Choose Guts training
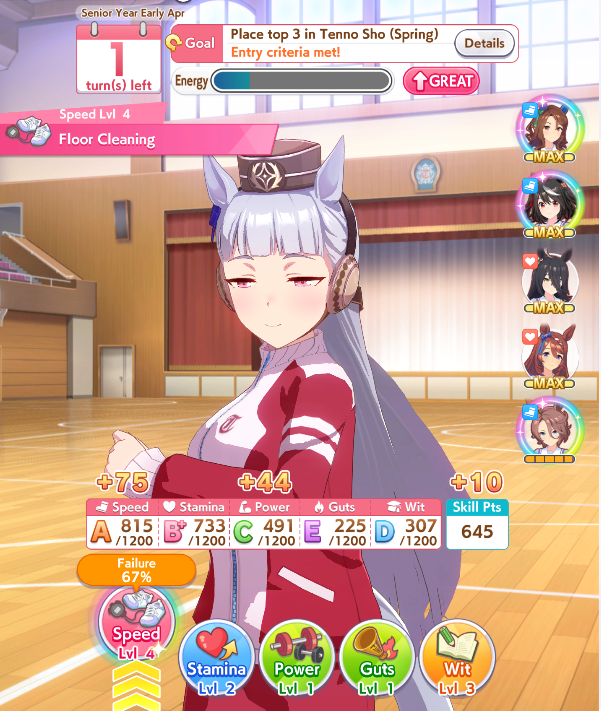The height and width of the screenshot is (711, 601). (x=377, y=658)
